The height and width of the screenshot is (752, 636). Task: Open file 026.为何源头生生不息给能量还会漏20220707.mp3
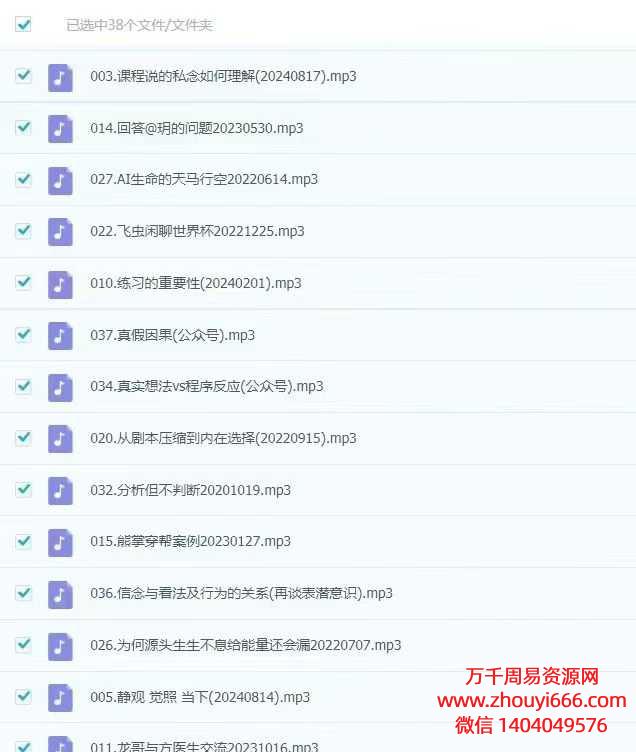(x=245, y=645)
